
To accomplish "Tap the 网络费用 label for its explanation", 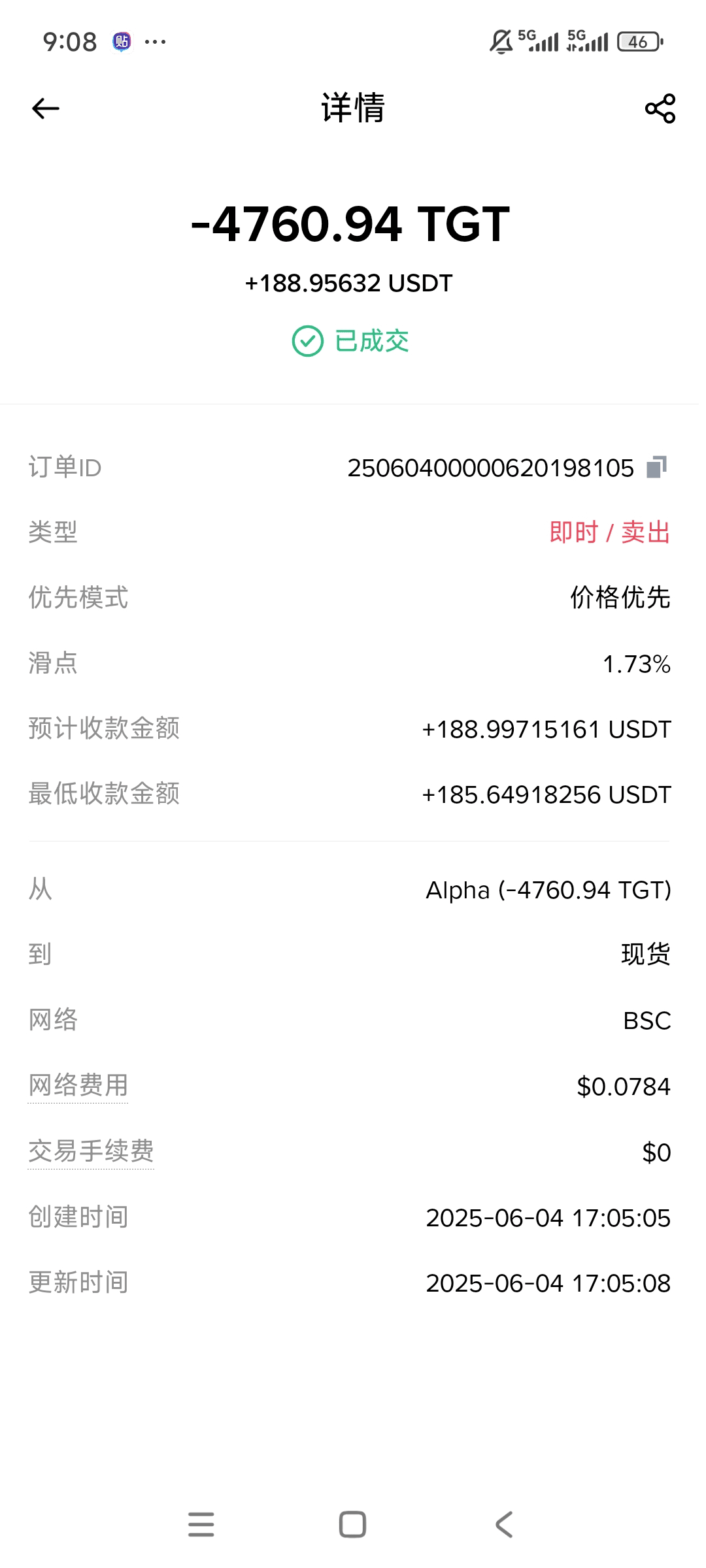I will coord(78,1085).
